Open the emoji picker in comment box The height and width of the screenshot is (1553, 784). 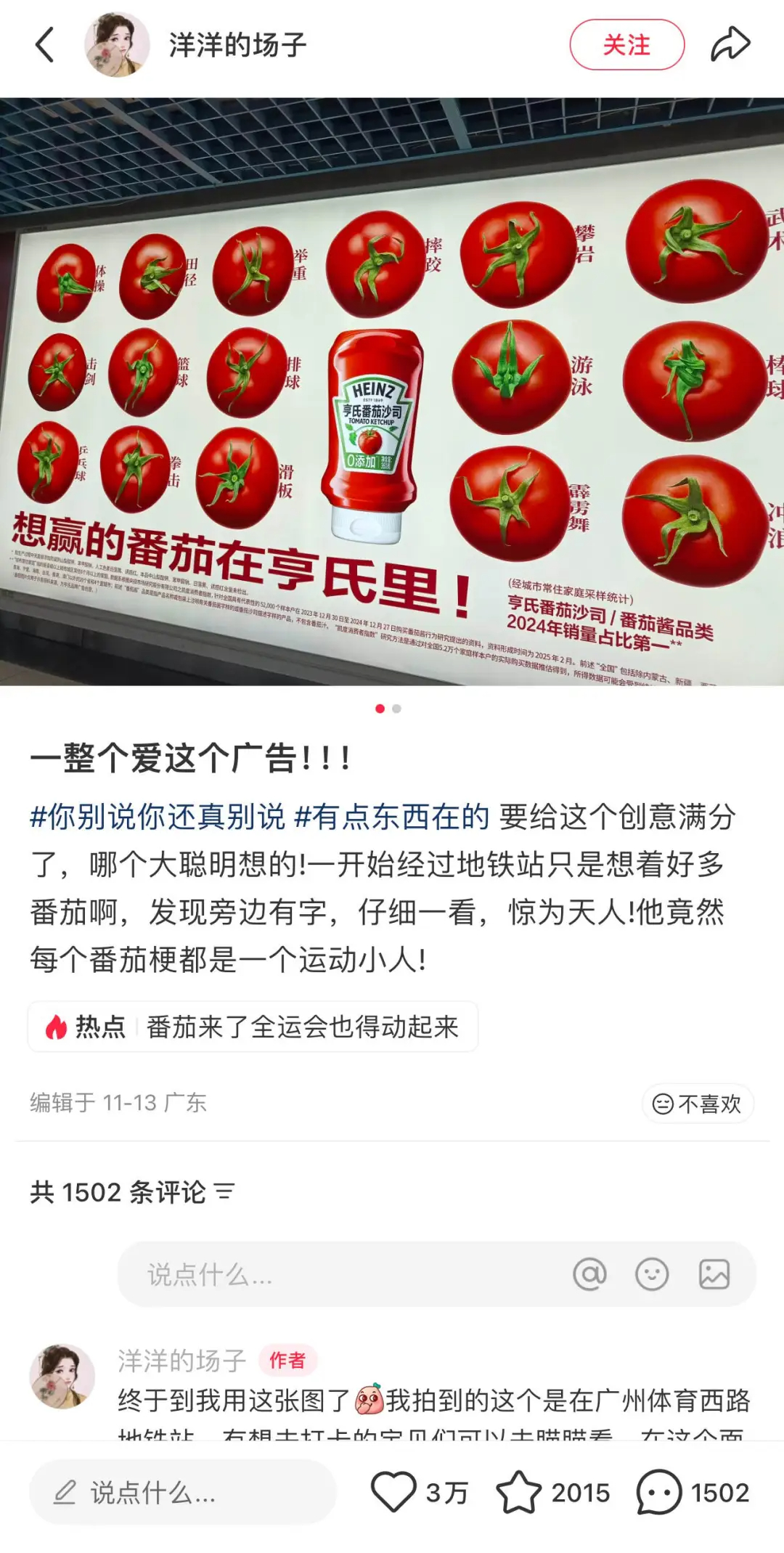[652, 1275]
